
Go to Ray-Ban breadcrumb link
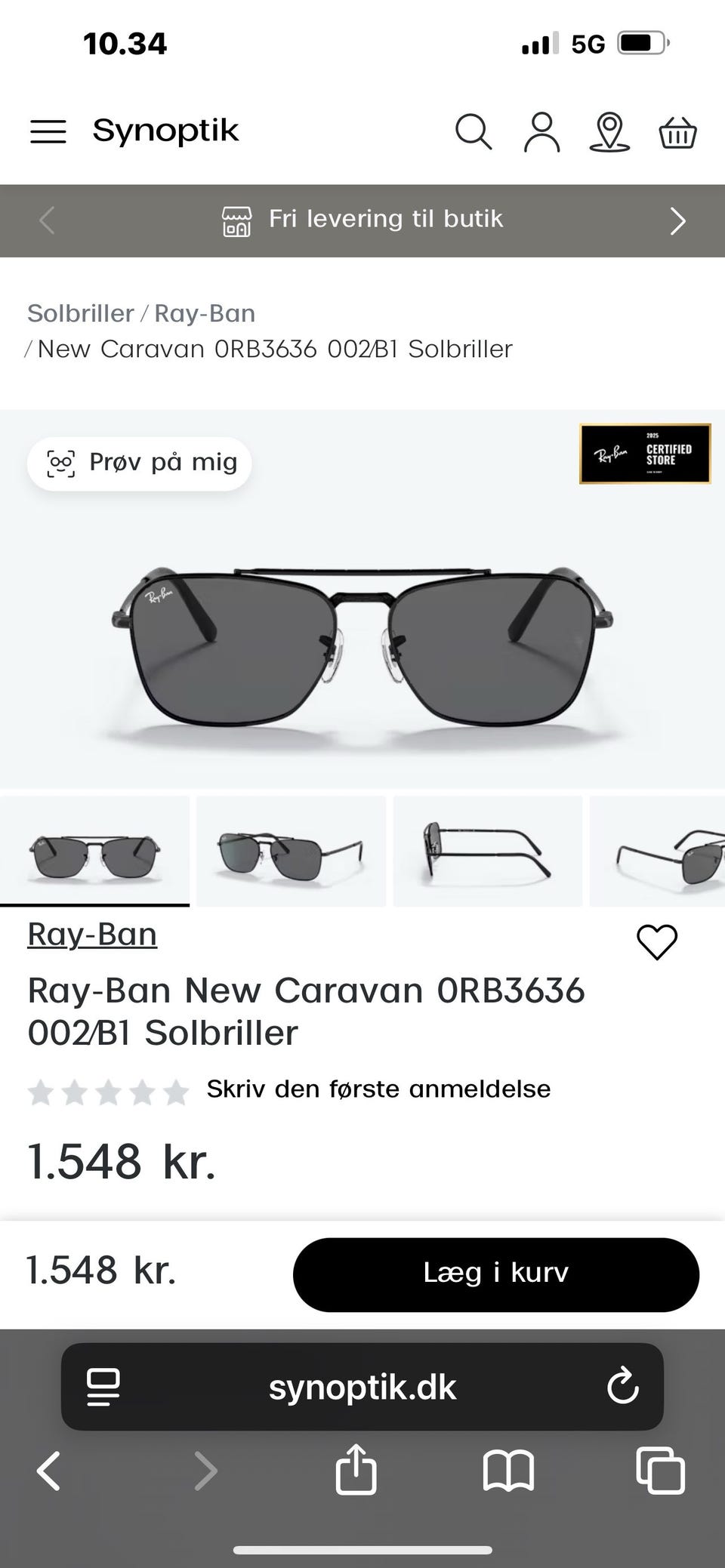[x=205, y=313]
